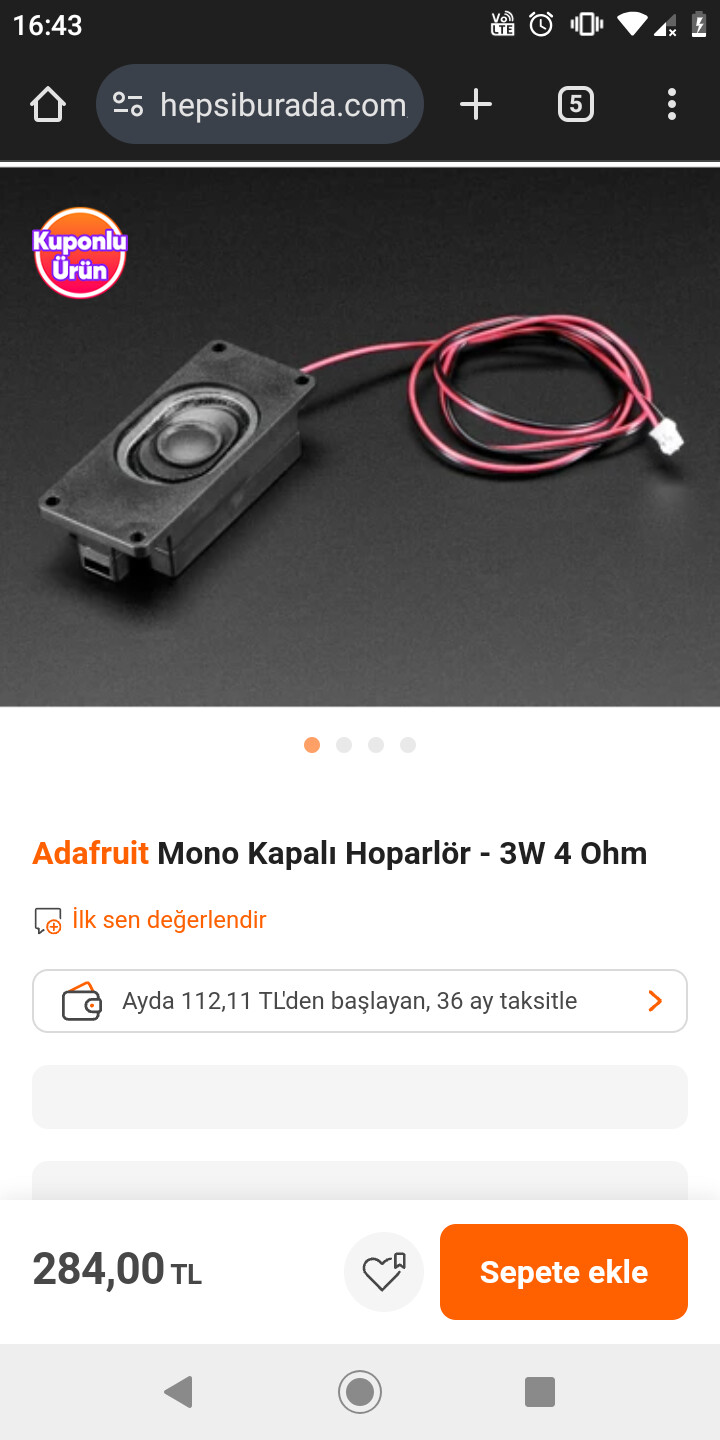Image resolution: width=720 pixels, height=1440 pixels.
Task: Tap the Android back navigation button
Action: (180, 1391)
